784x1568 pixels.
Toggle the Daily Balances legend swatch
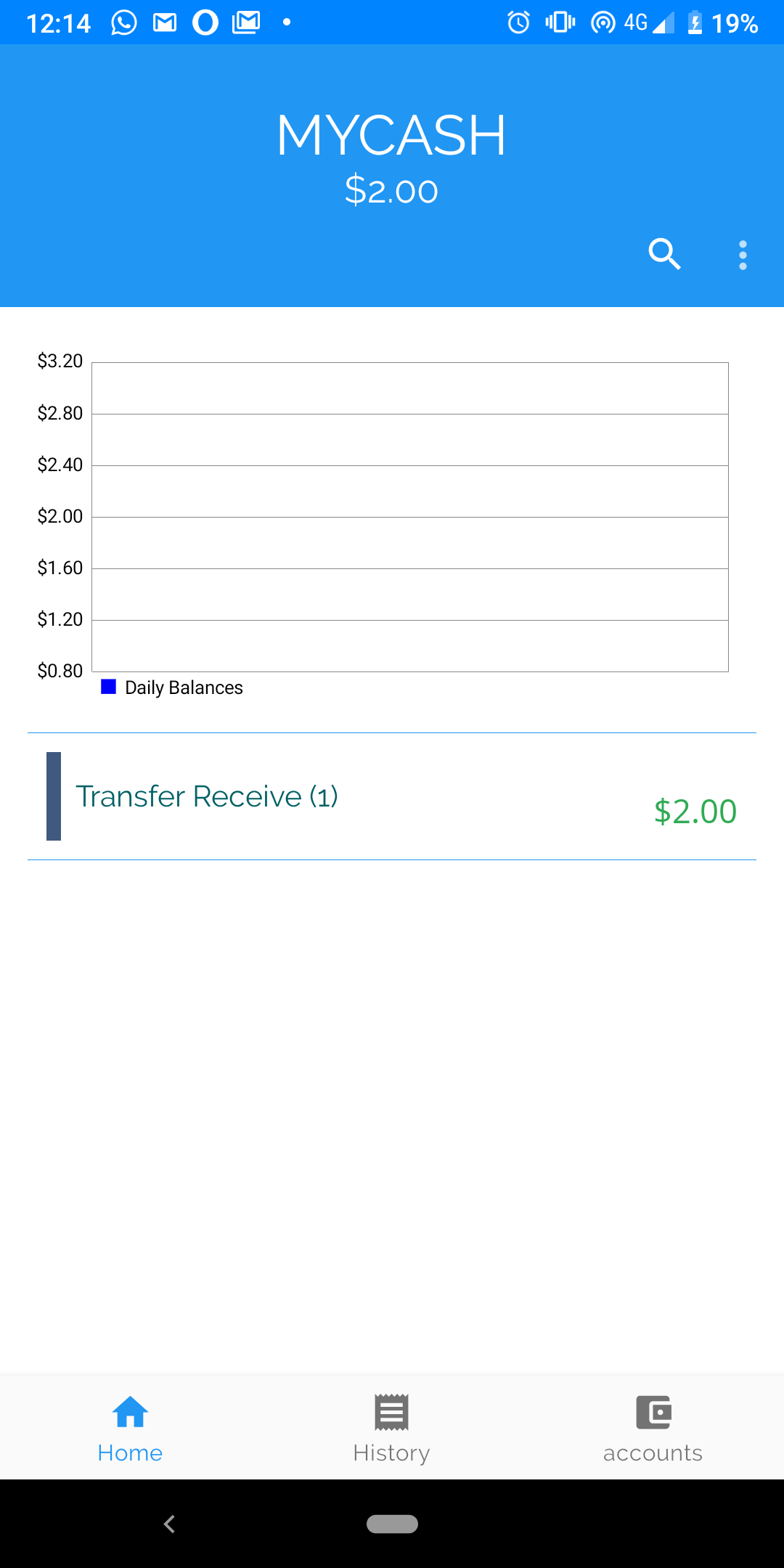109,686
